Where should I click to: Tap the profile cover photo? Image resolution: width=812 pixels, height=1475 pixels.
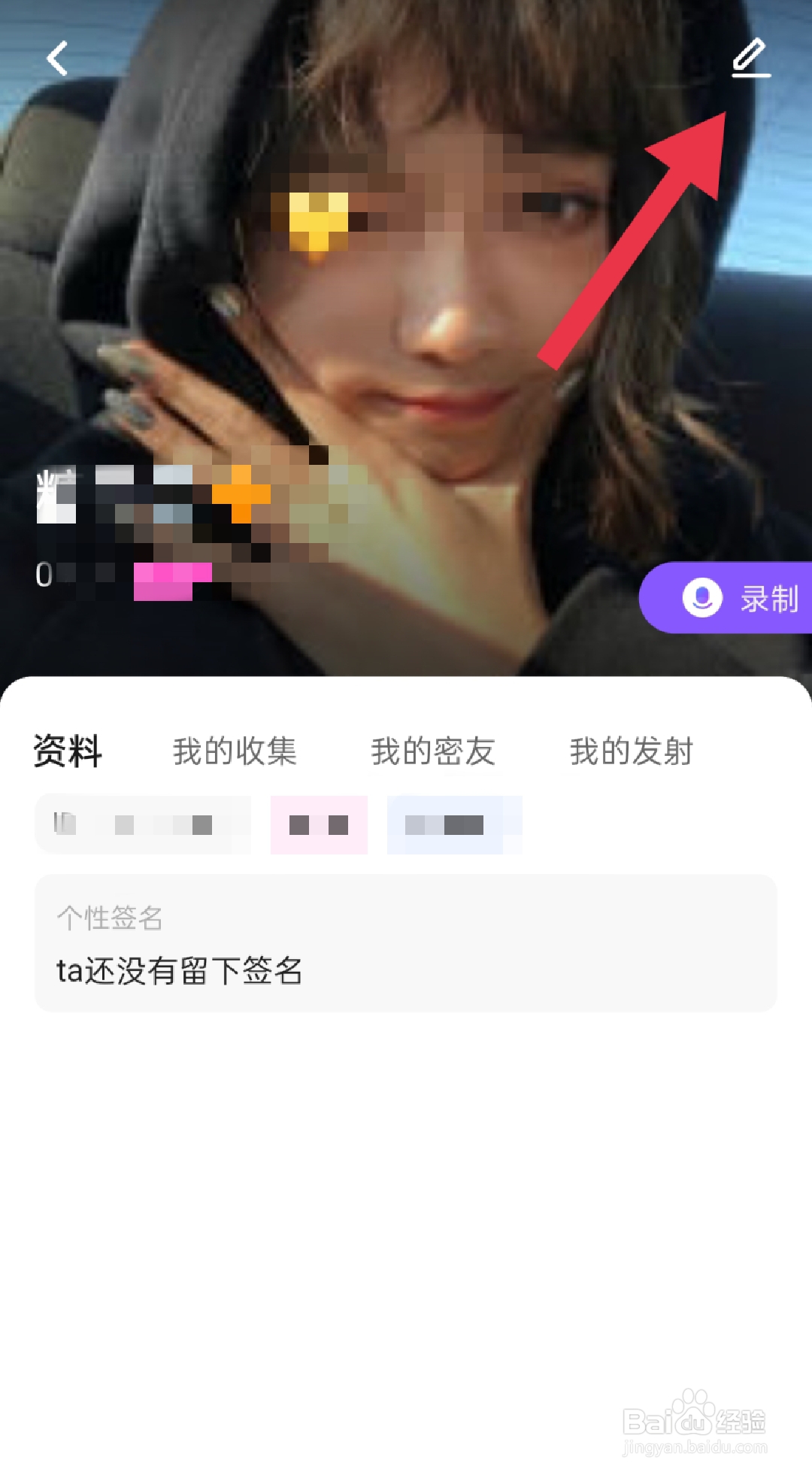coord(406,338)
